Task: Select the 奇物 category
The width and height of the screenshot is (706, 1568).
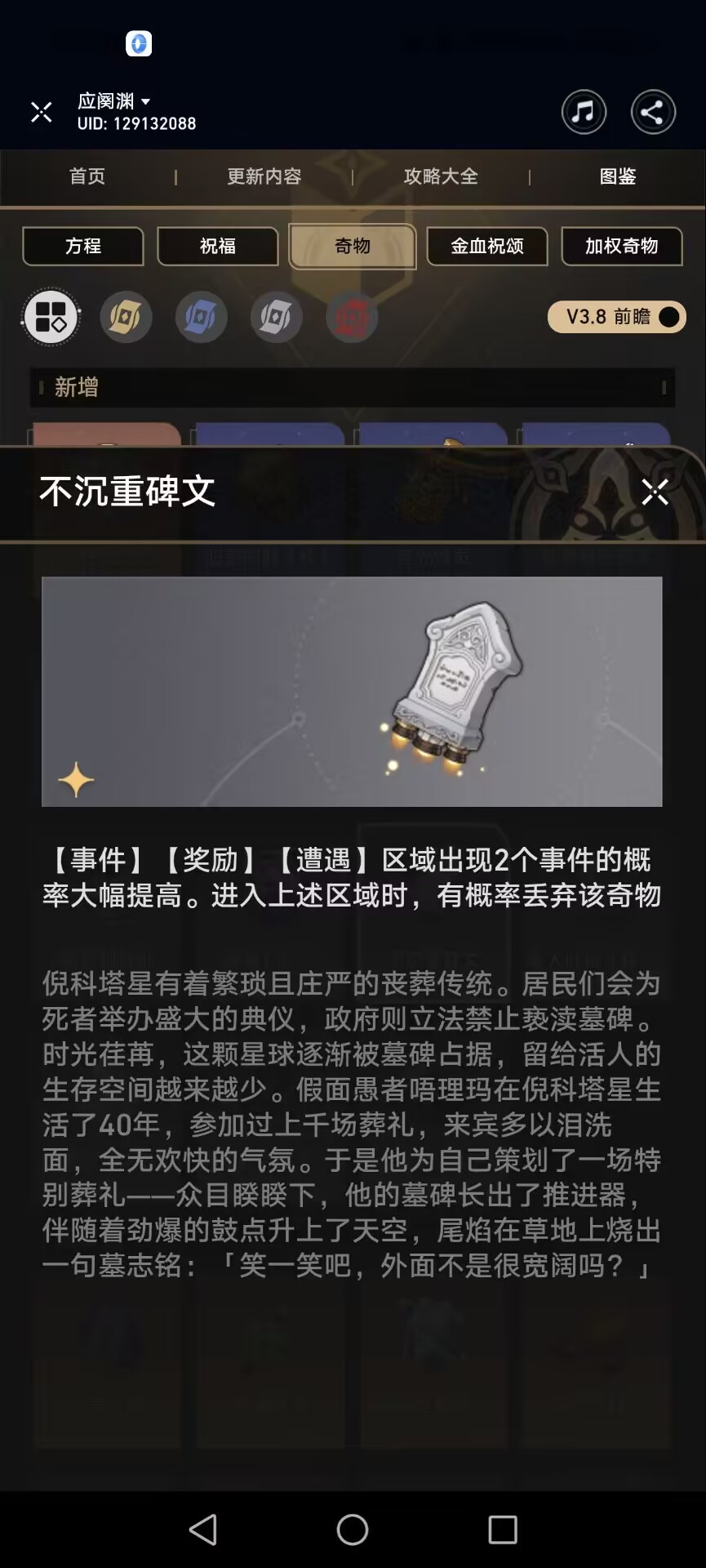Action: click(x=353, y=246)
